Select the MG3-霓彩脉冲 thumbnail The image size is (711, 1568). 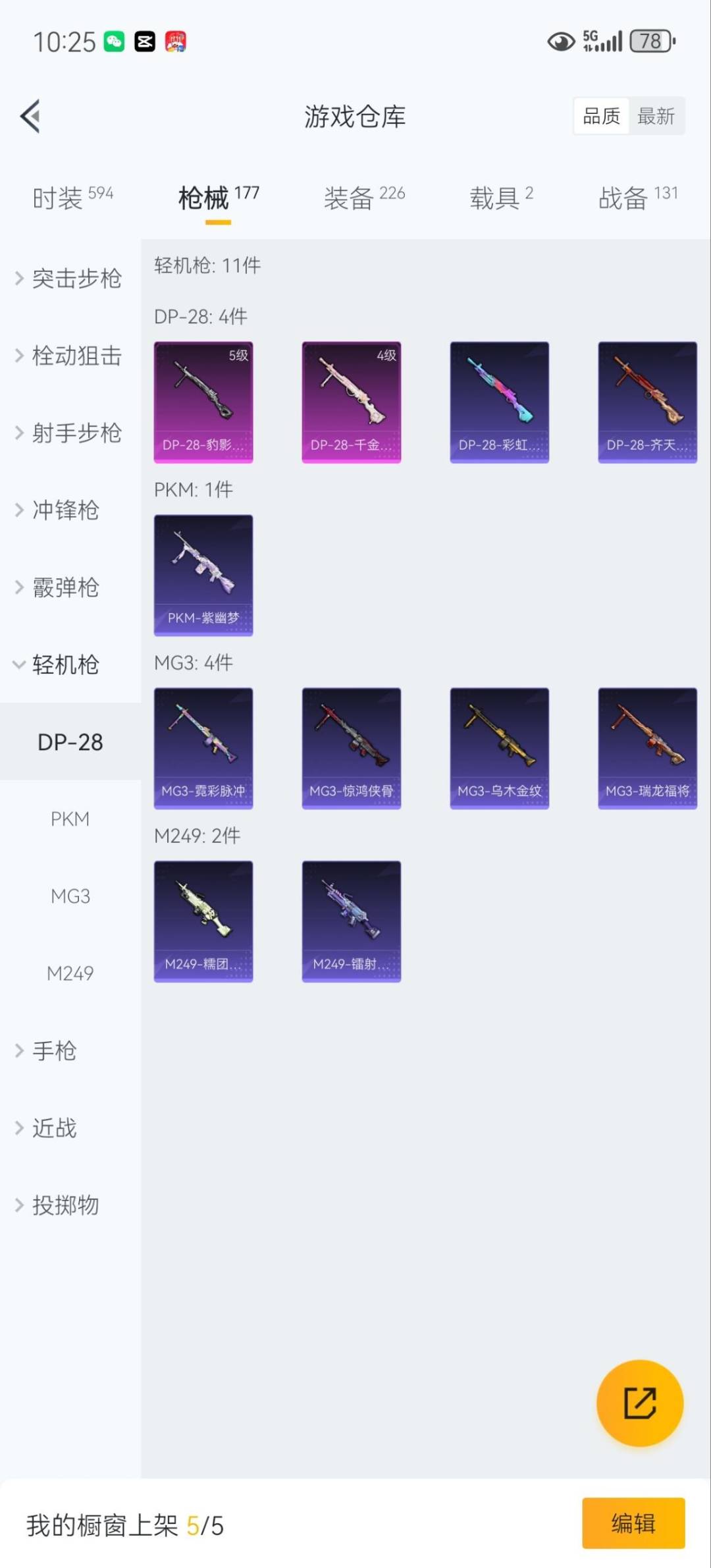tap(203, 747)
